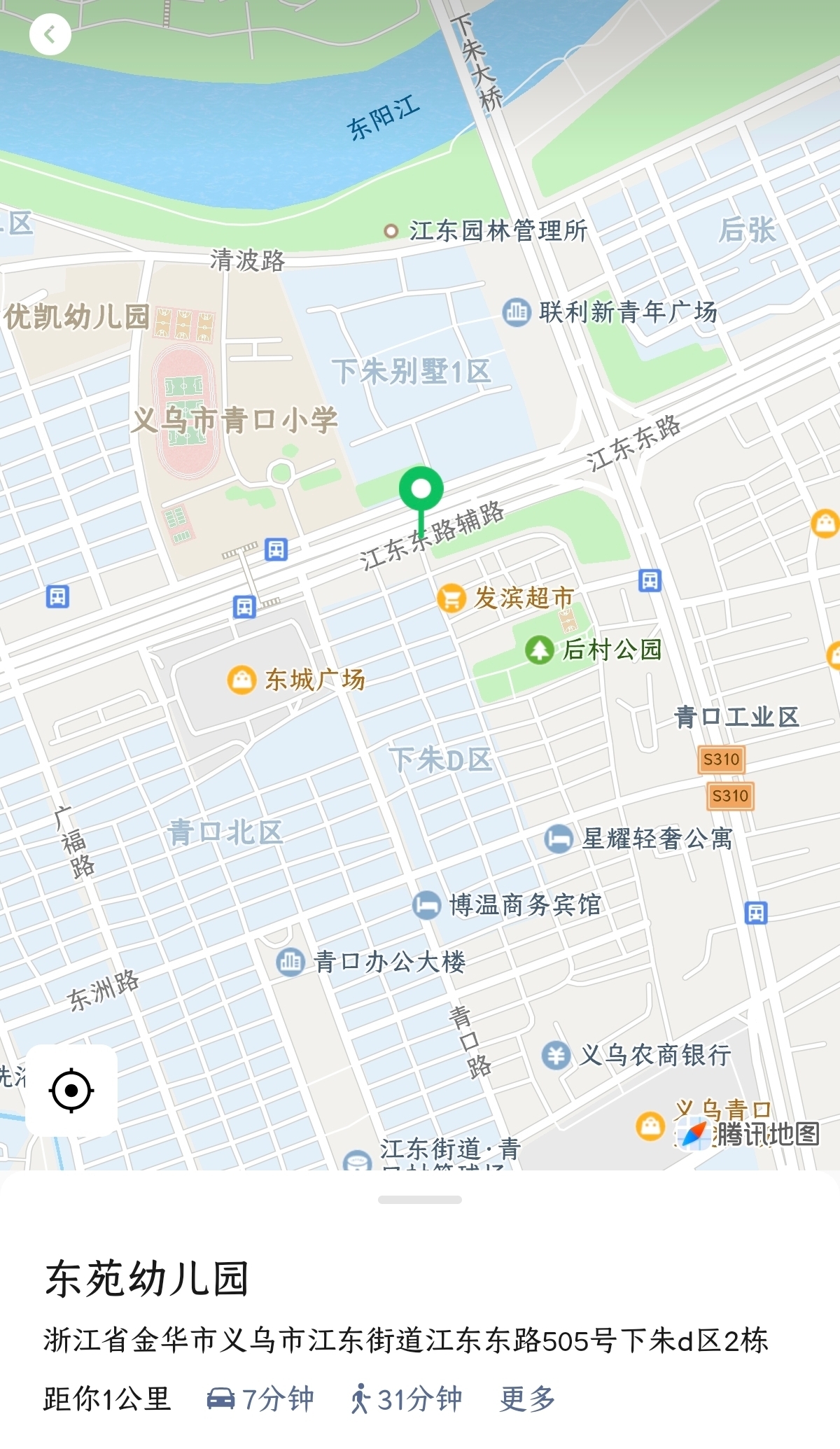Select the 星耀轻奢公寓 hotel marker
The image size is (840, 1449).
(x=559, y=839)
